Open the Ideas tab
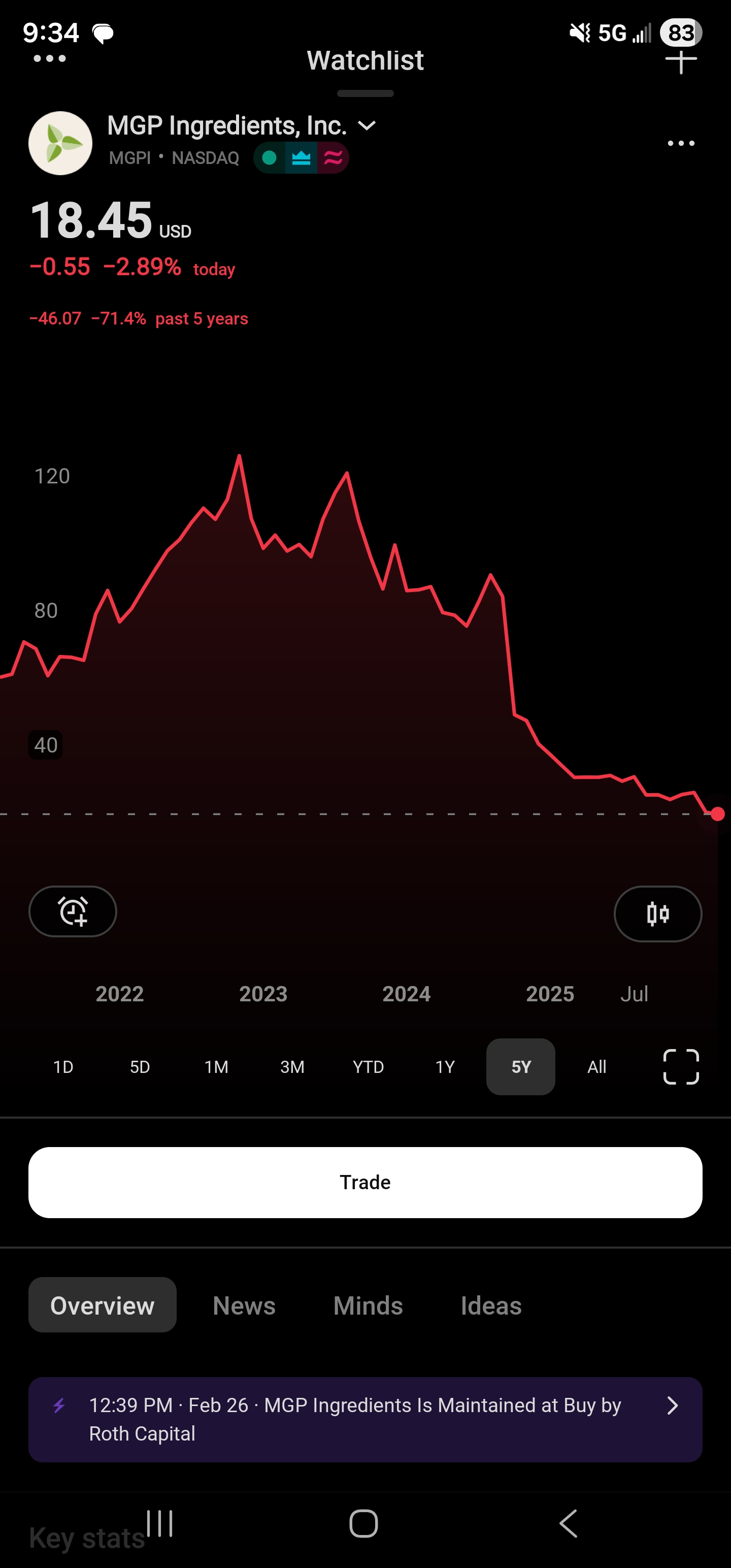 [x=491, y=1305]
